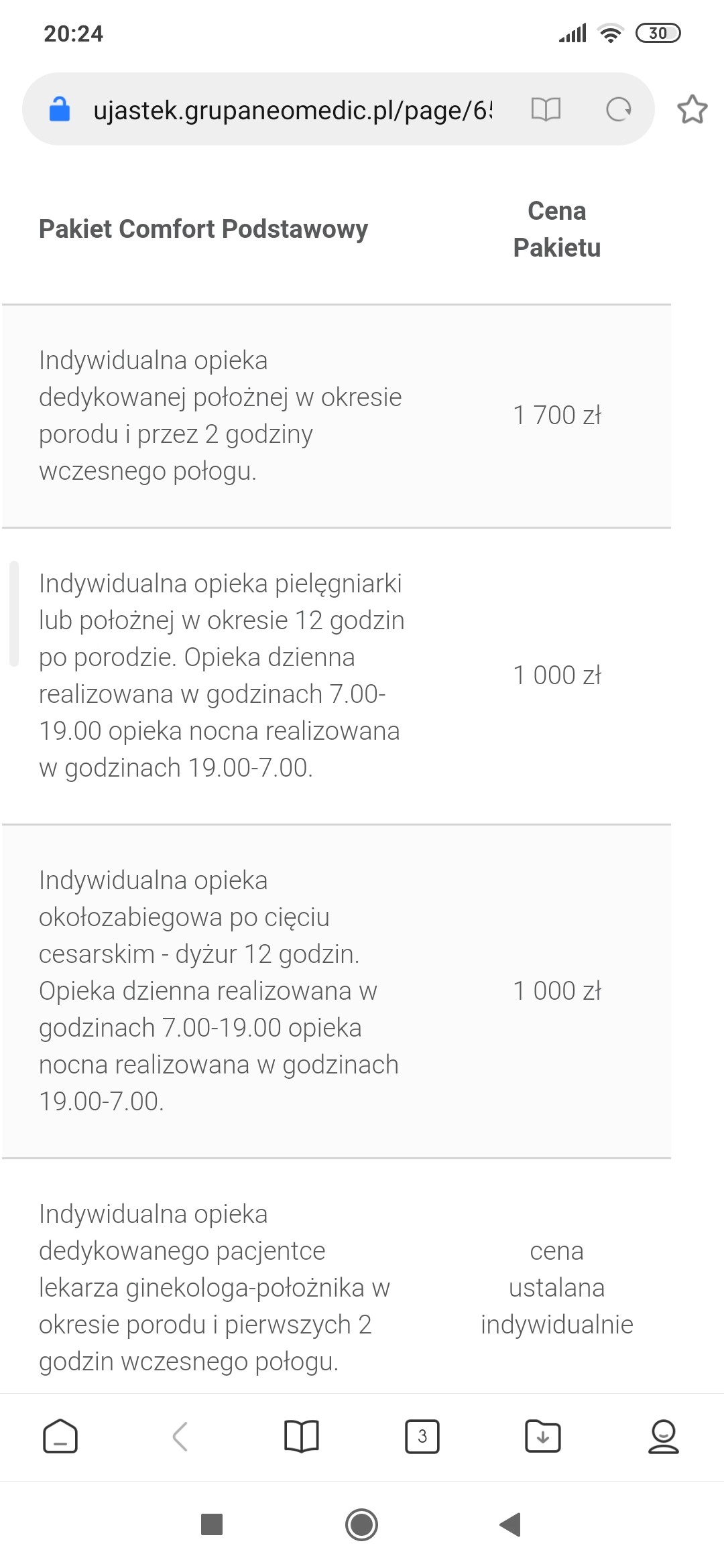Viewport: 724px width, 1568px height.
Task: Open the tab switcher showing 3 tabs
Action: pos(422,1436)
